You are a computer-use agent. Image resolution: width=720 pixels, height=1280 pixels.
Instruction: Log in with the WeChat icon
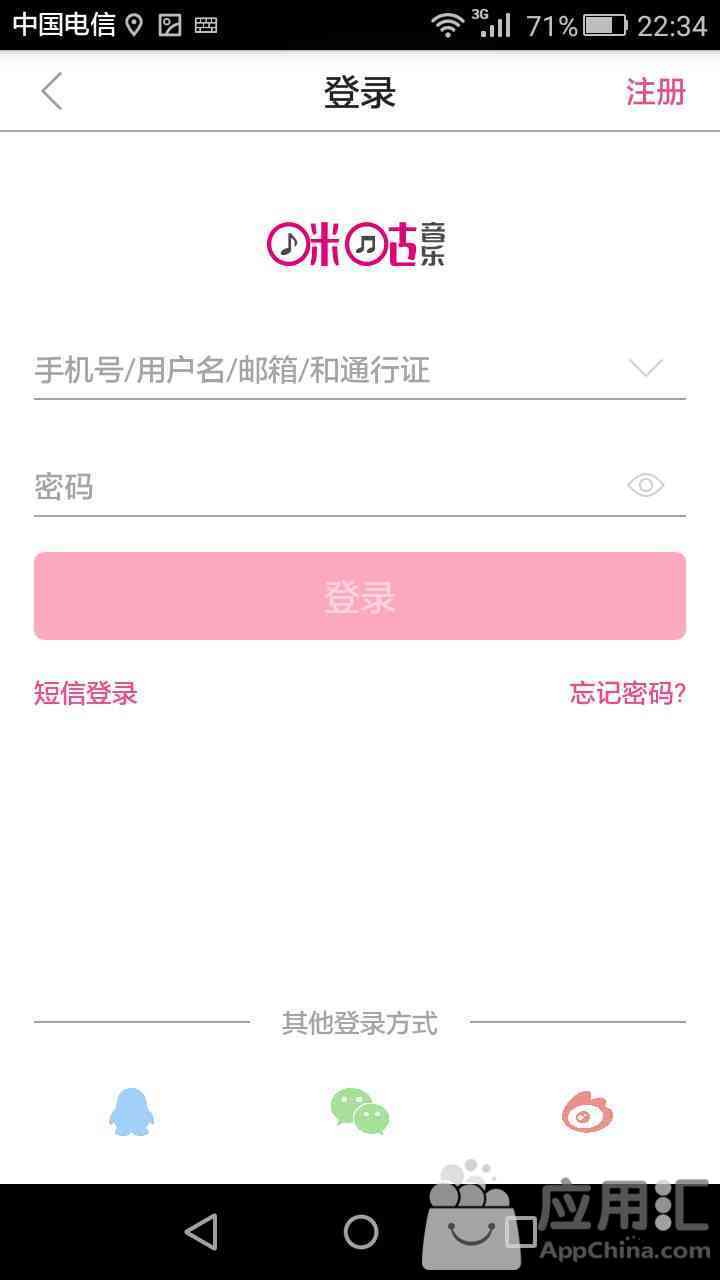[x=360, y=1112]
